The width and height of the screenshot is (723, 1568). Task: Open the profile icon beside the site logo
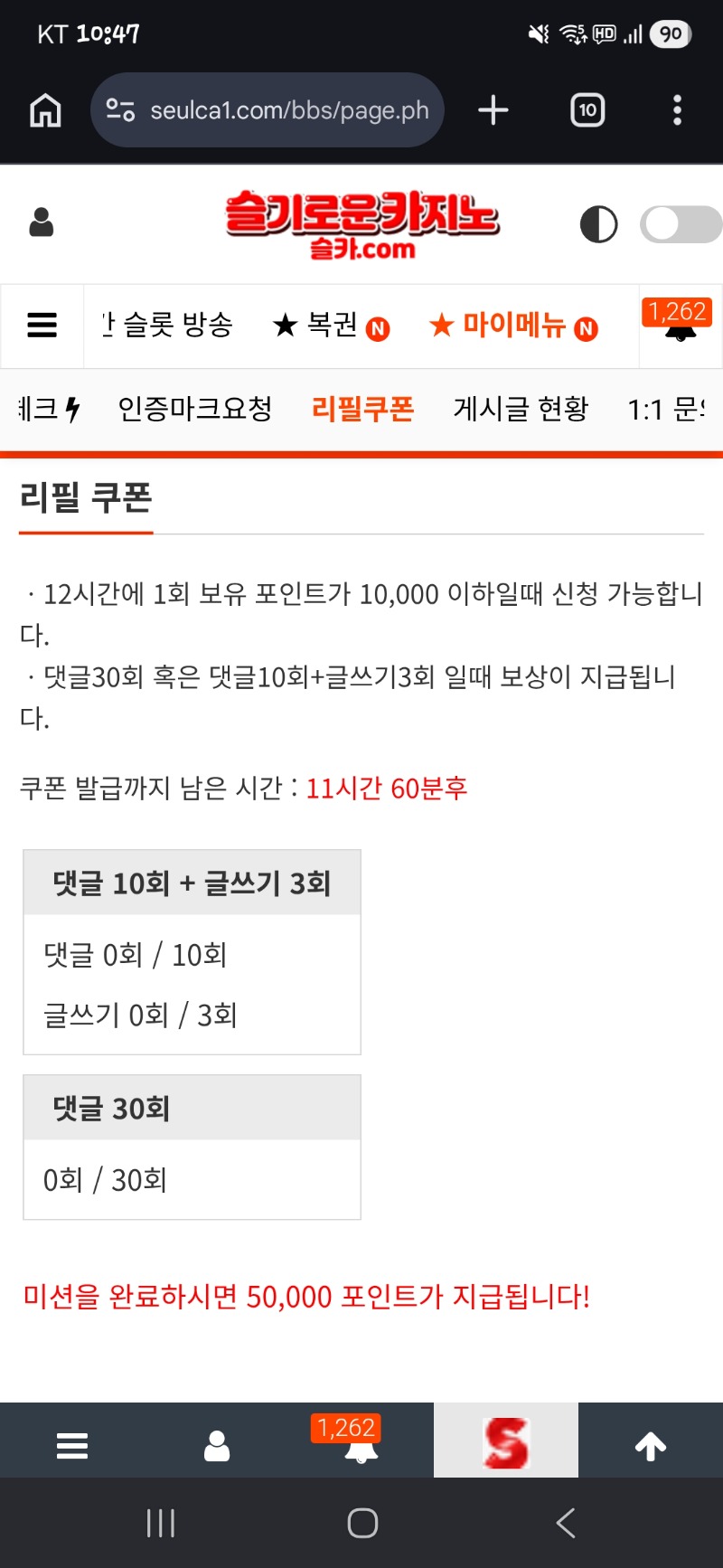click(42, 222)
